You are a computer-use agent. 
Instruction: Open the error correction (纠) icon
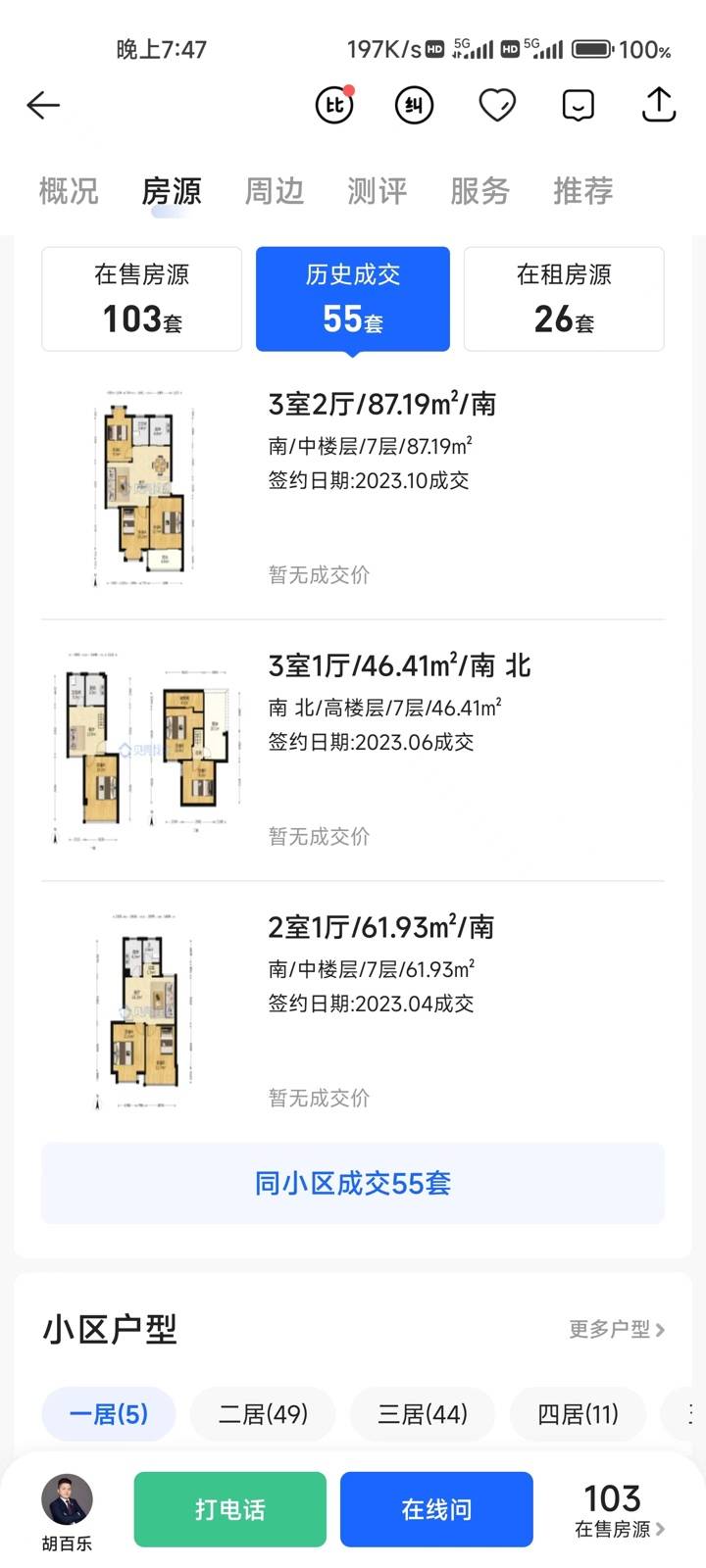pyautogui.click(x=414, y=105)
